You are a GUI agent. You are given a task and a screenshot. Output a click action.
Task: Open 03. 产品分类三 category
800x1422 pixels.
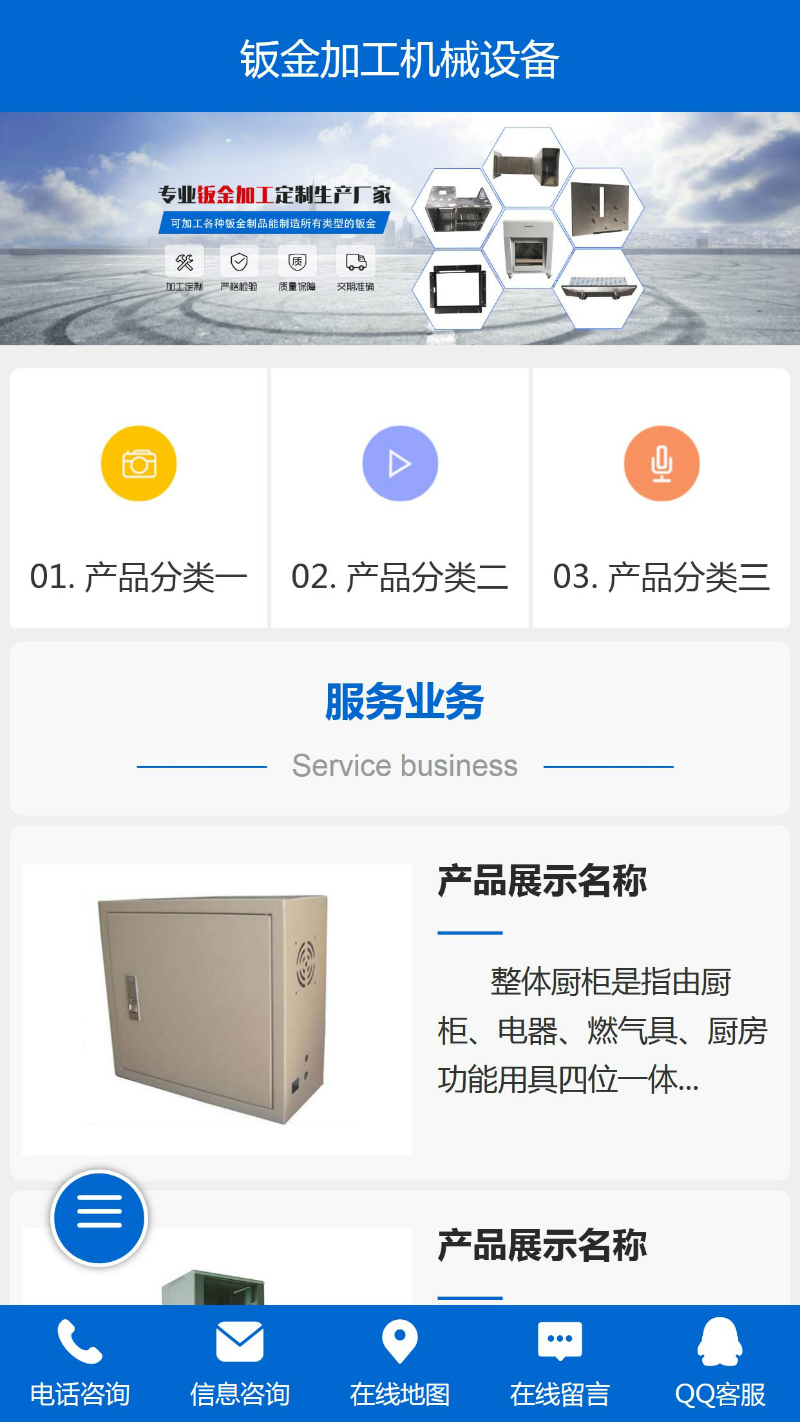(661, 498)
